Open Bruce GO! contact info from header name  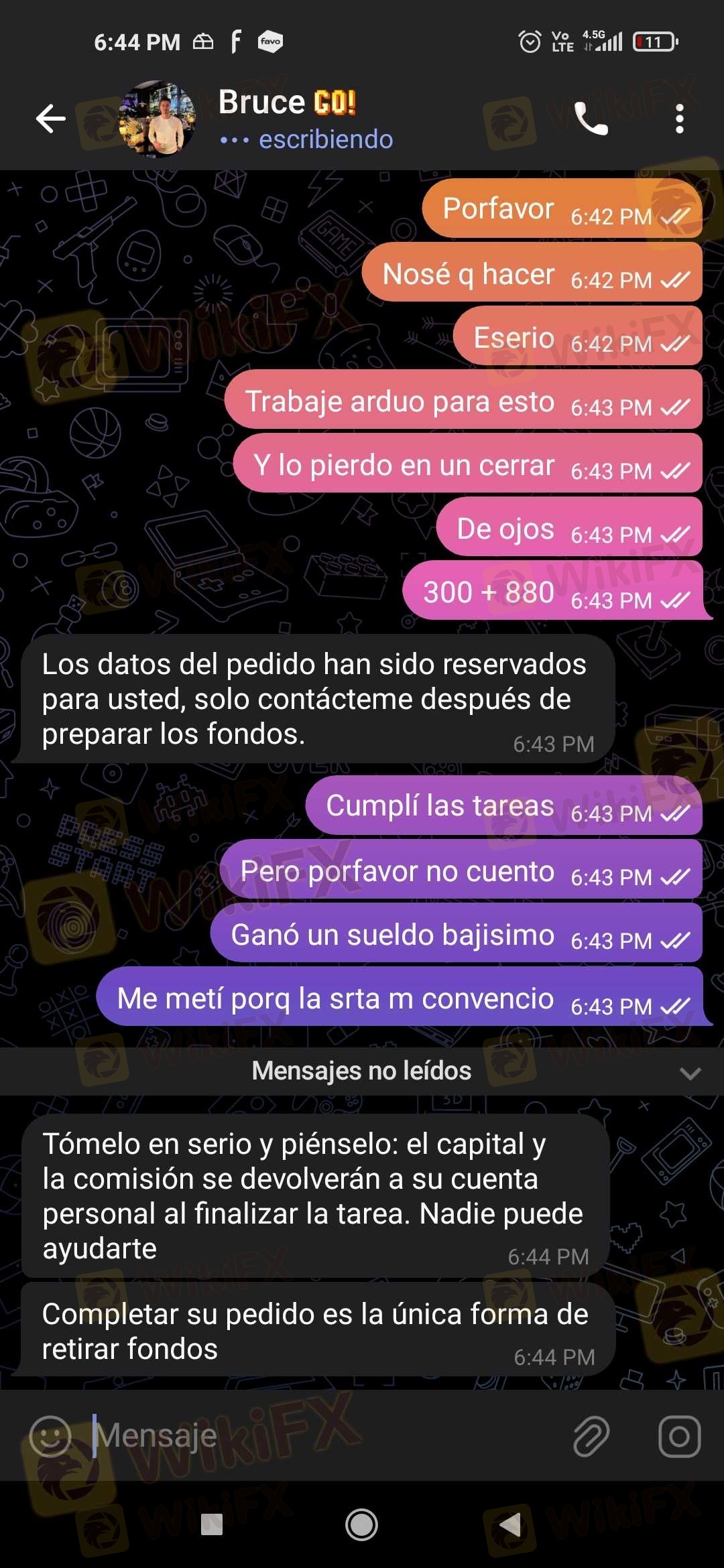click(287, 103)
